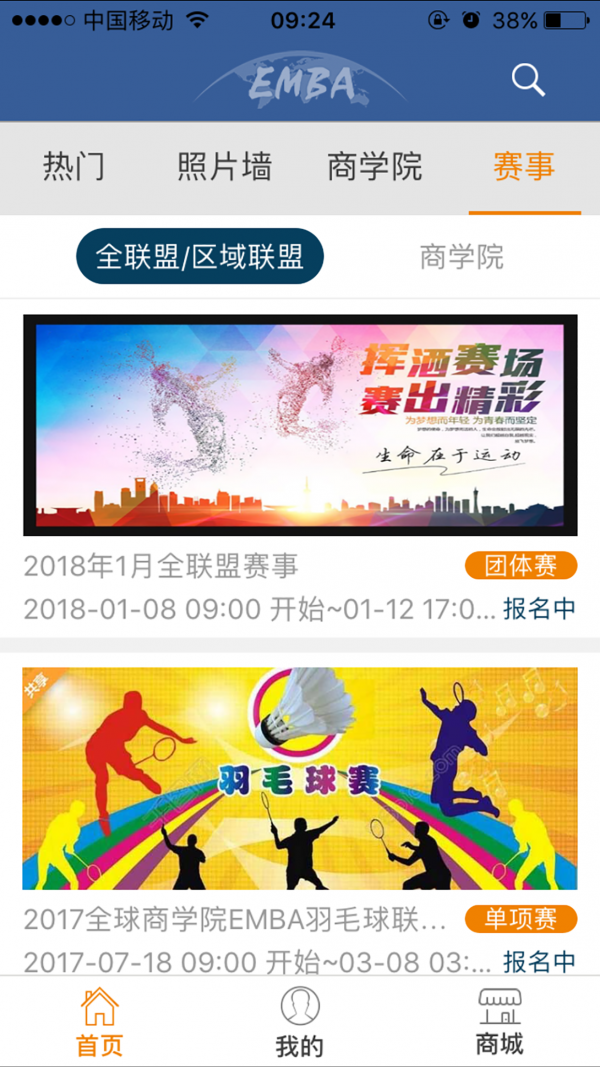Switch to the 照片墙 tab
This screenshot has height=1067, width=600.
(x=224, y=166)
